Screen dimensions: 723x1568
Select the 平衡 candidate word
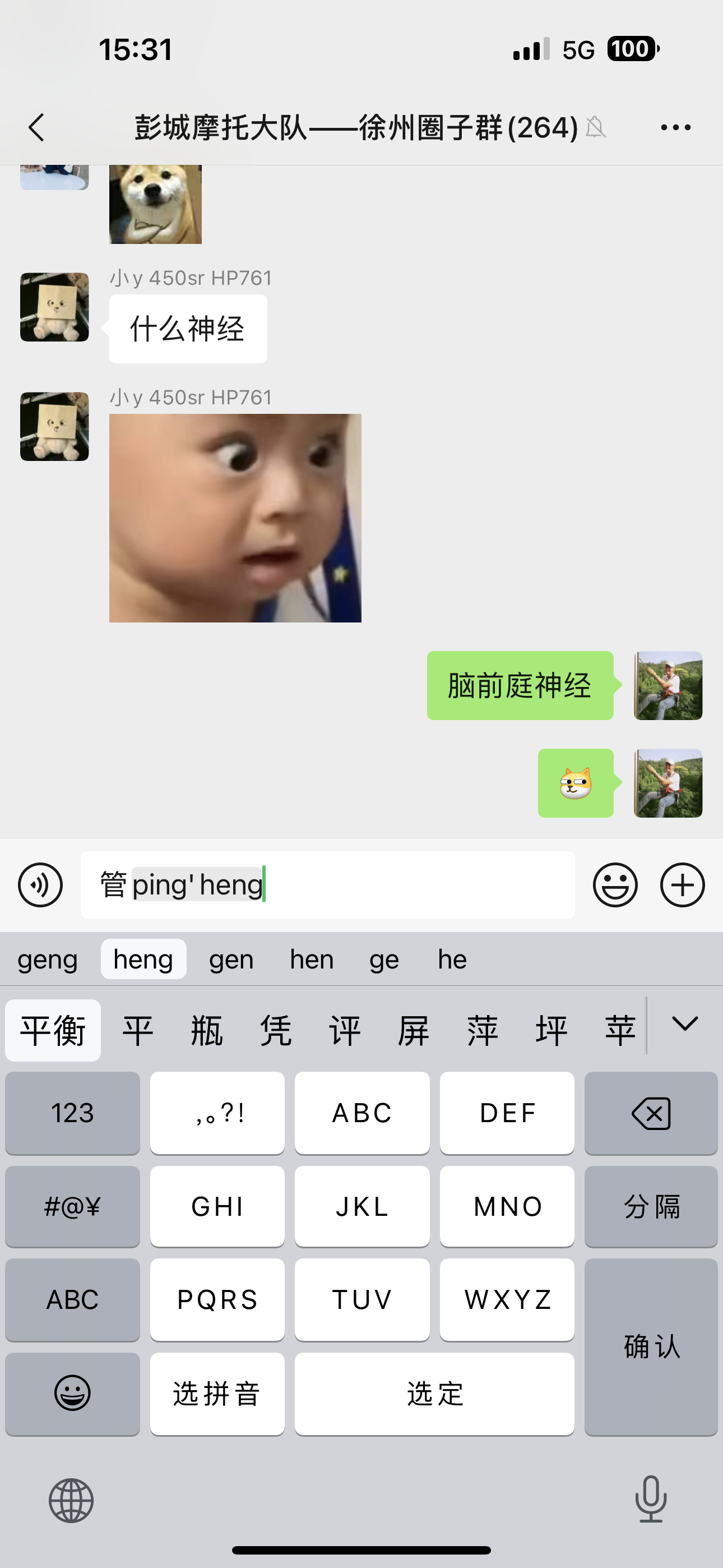pyautogui.click(x=53, y=1031)
